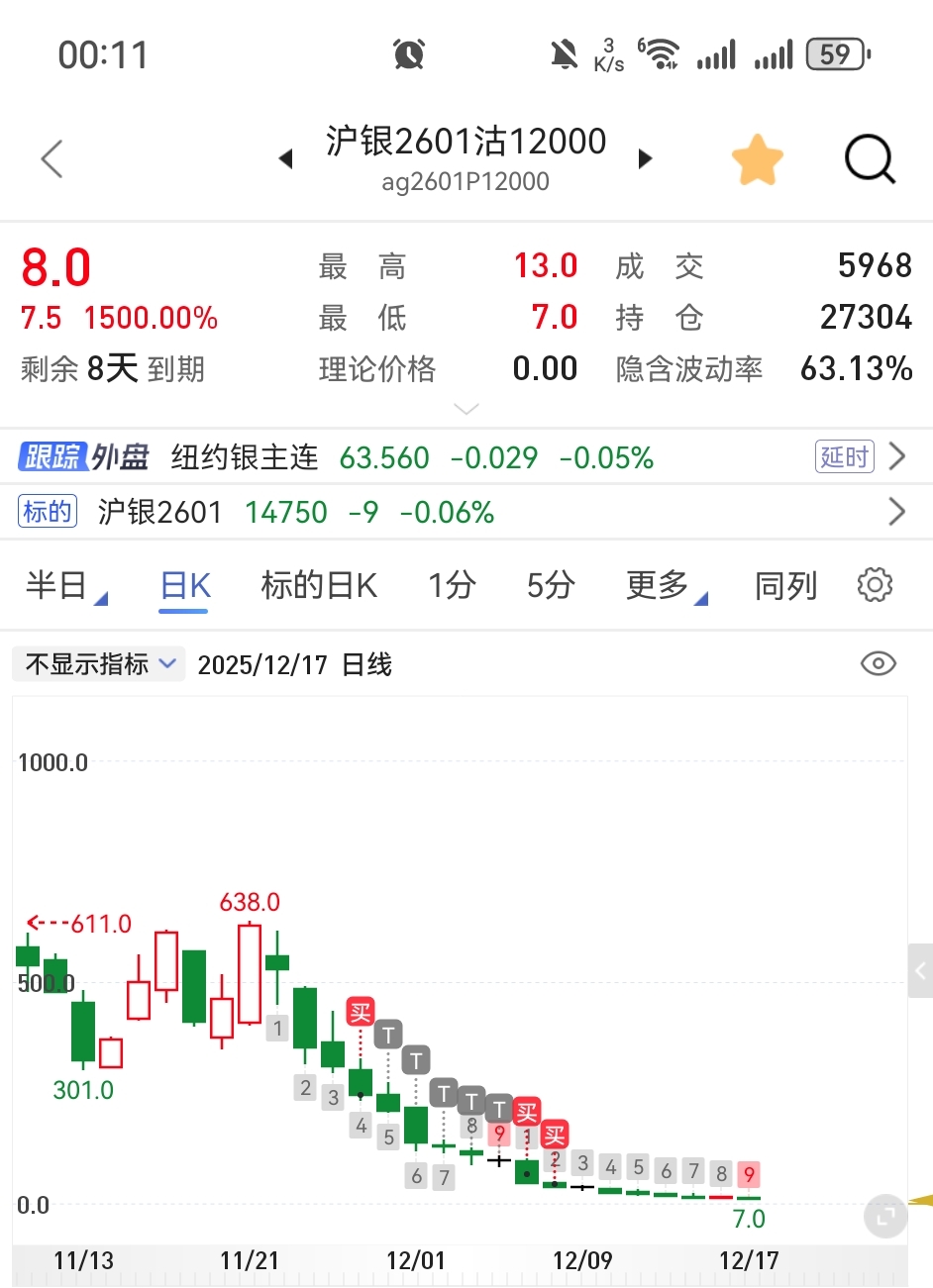
Task: Show the 1分 chart
Action: click(452, 585)
